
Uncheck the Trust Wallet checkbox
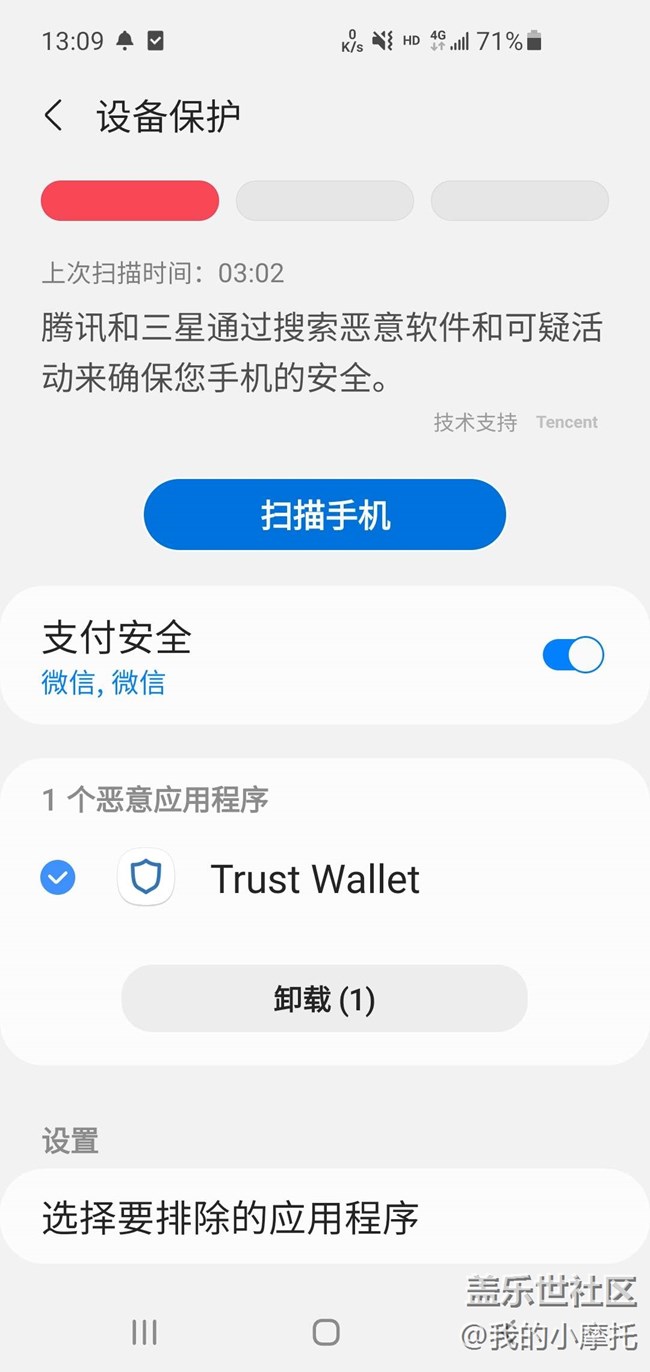58,878
